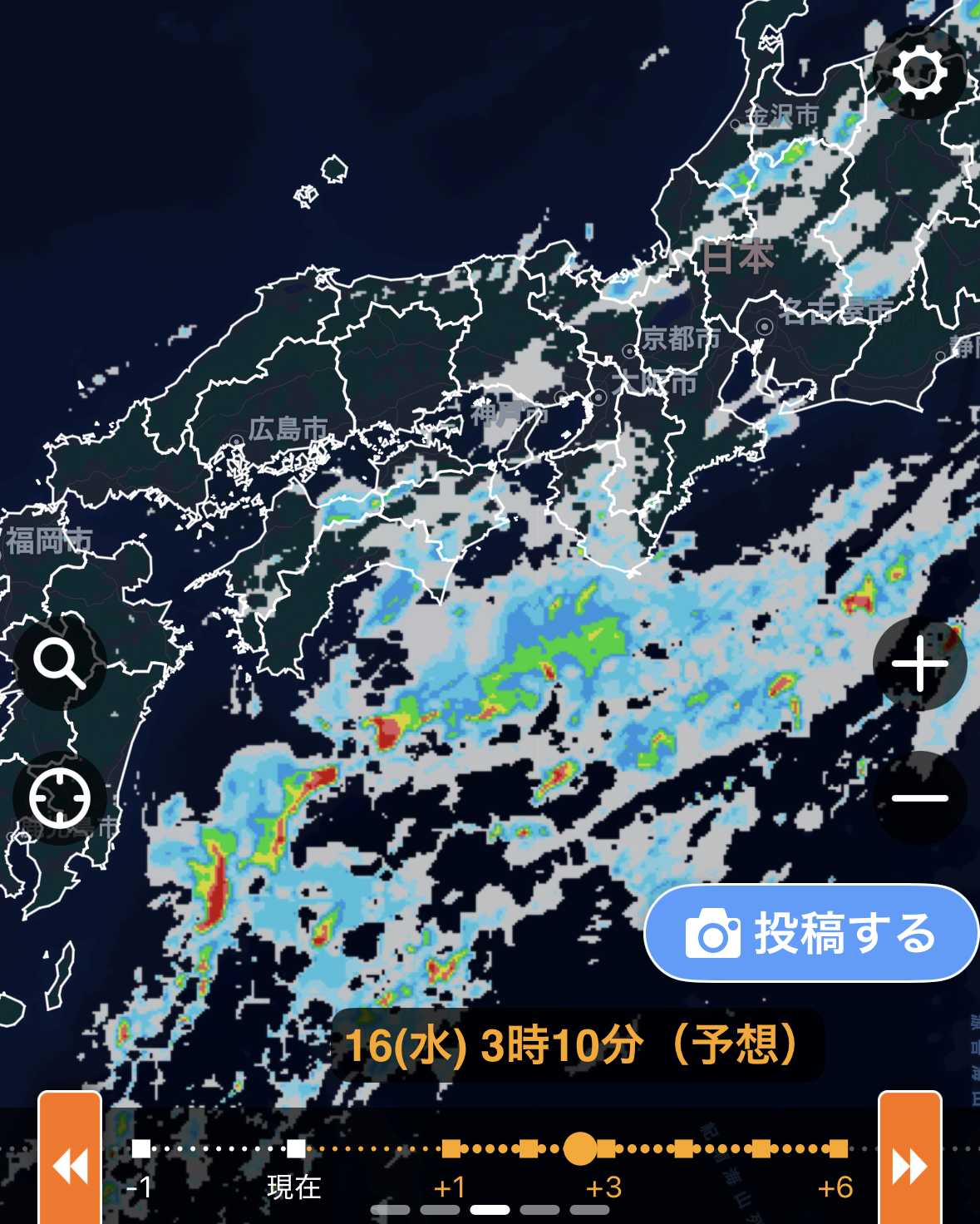980x1224 pixels.
Task: Tap the 投稿する camera button
Action: click(x=812, y=933)
